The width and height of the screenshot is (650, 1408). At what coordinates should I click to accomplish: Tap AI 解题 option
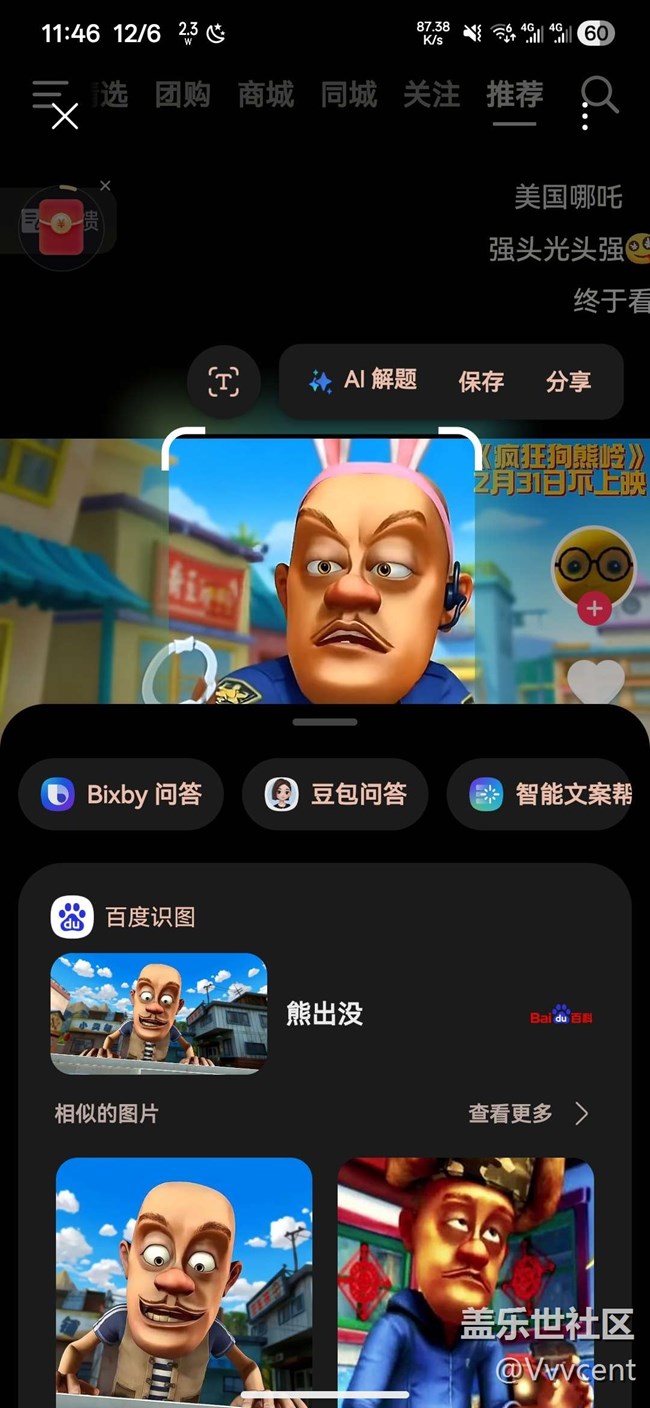363,381
